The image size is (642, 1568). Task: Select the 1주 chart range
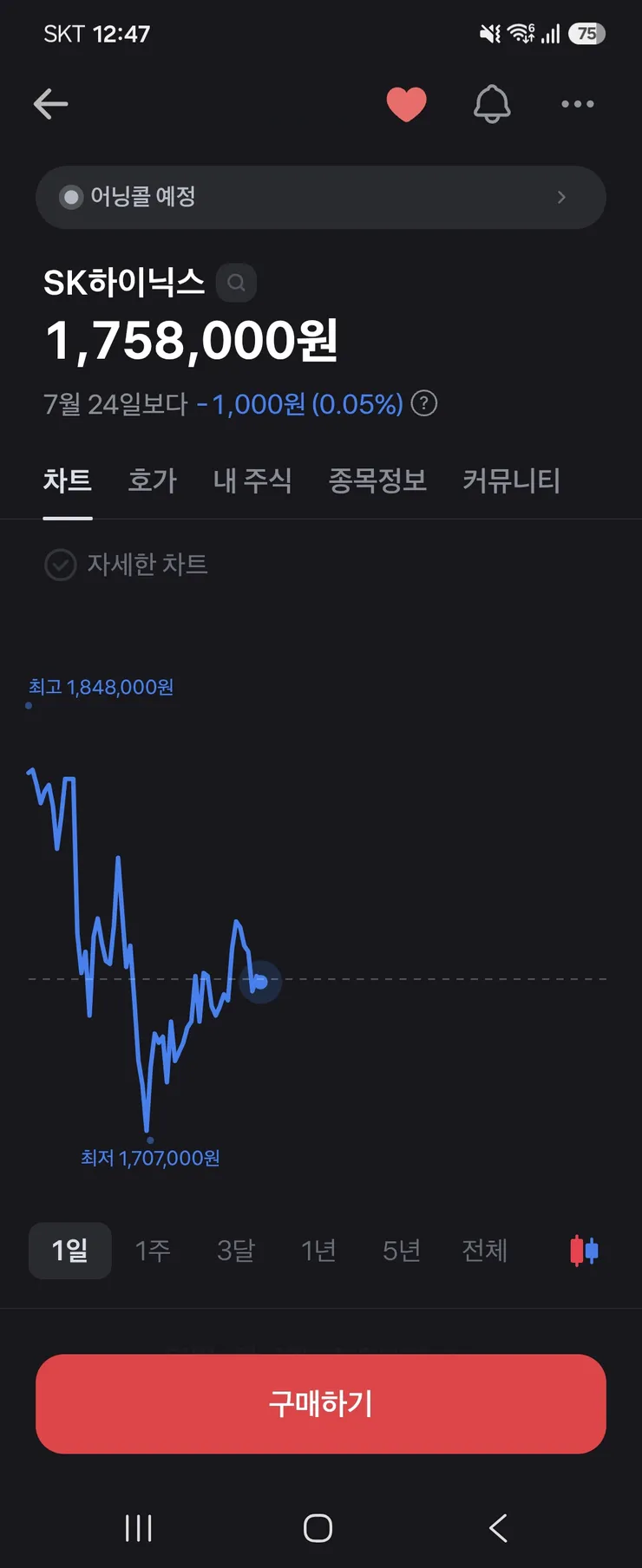(x=153, y=1251)
